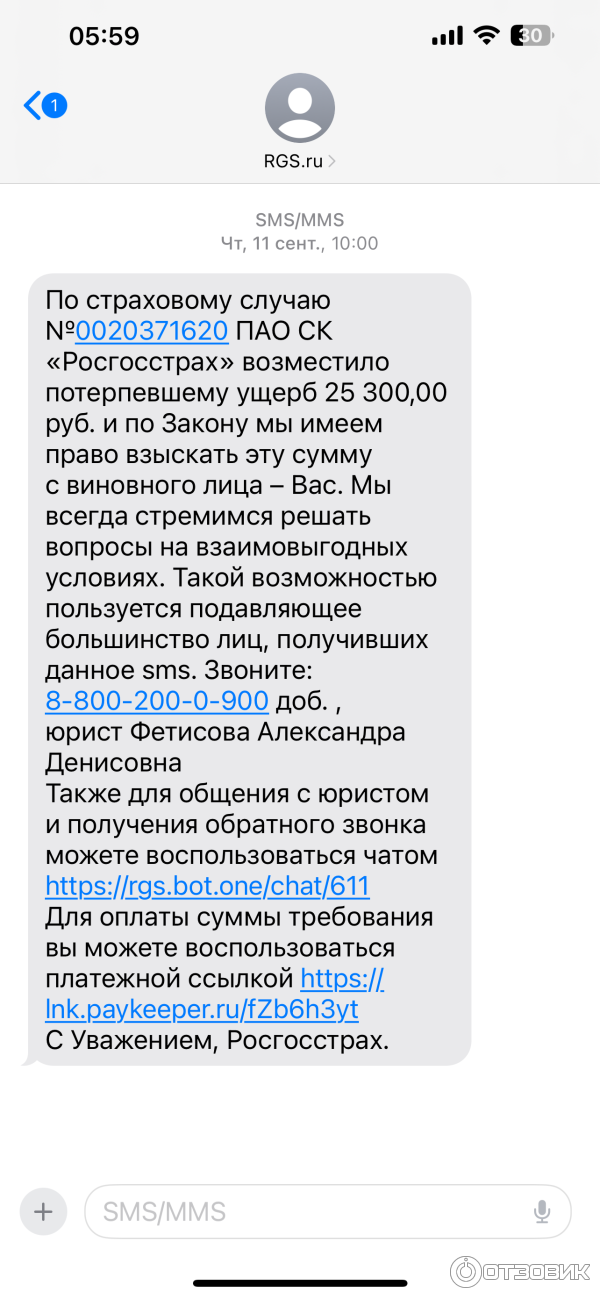
Task: Open the rgs.bot.one chat link
Action: tap(207, 886)
